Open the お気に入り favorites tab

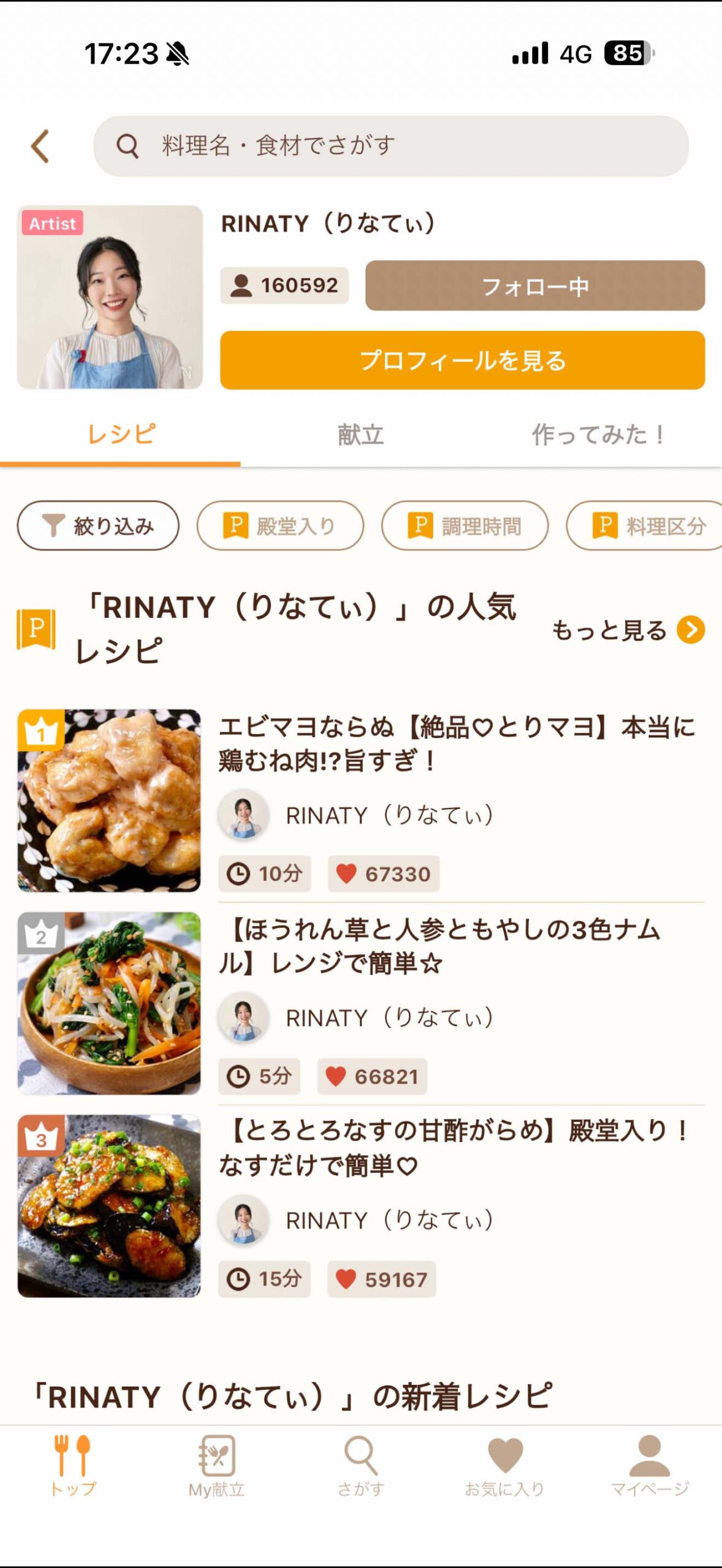(x=504, y=1465)
